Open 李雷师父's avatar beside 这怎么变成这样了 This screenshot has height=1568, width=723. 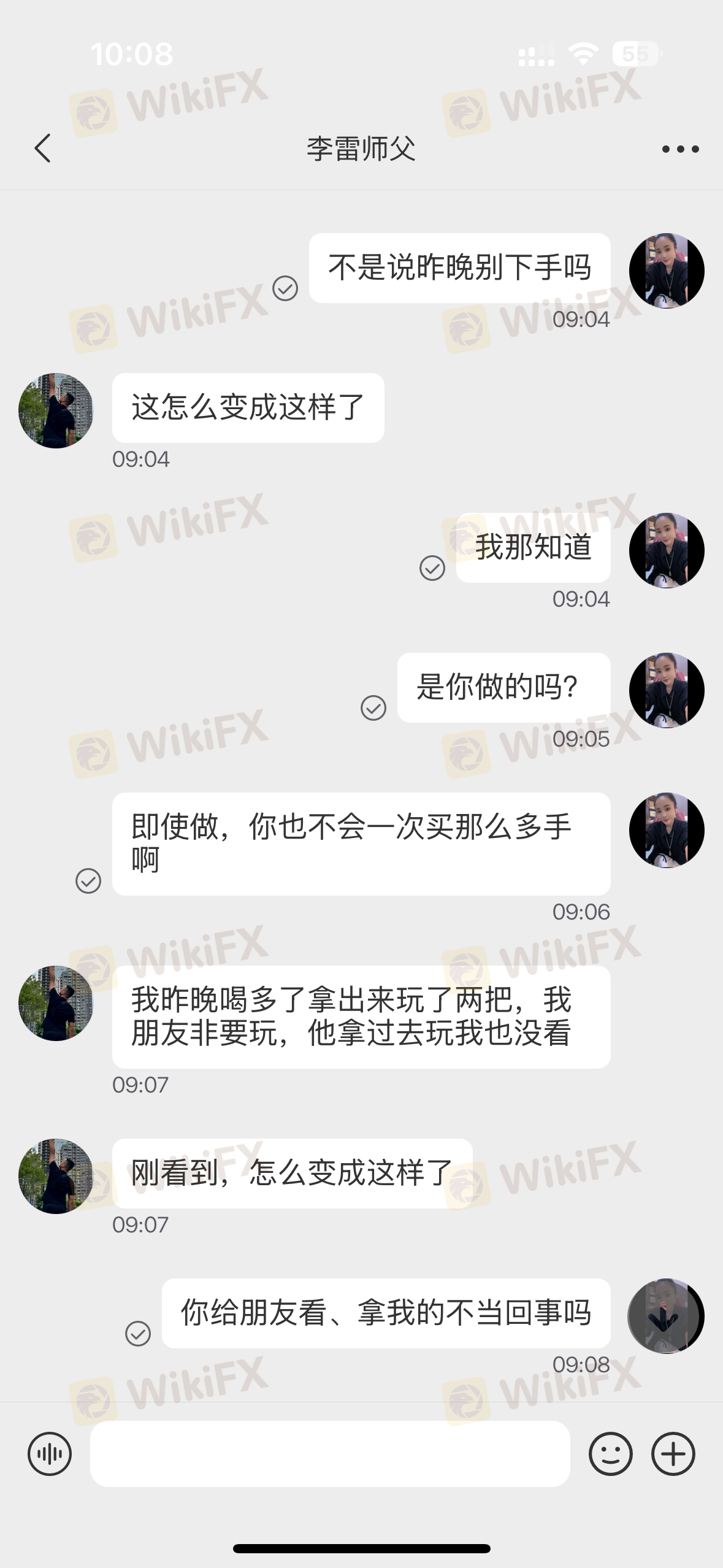click(56, 410)
